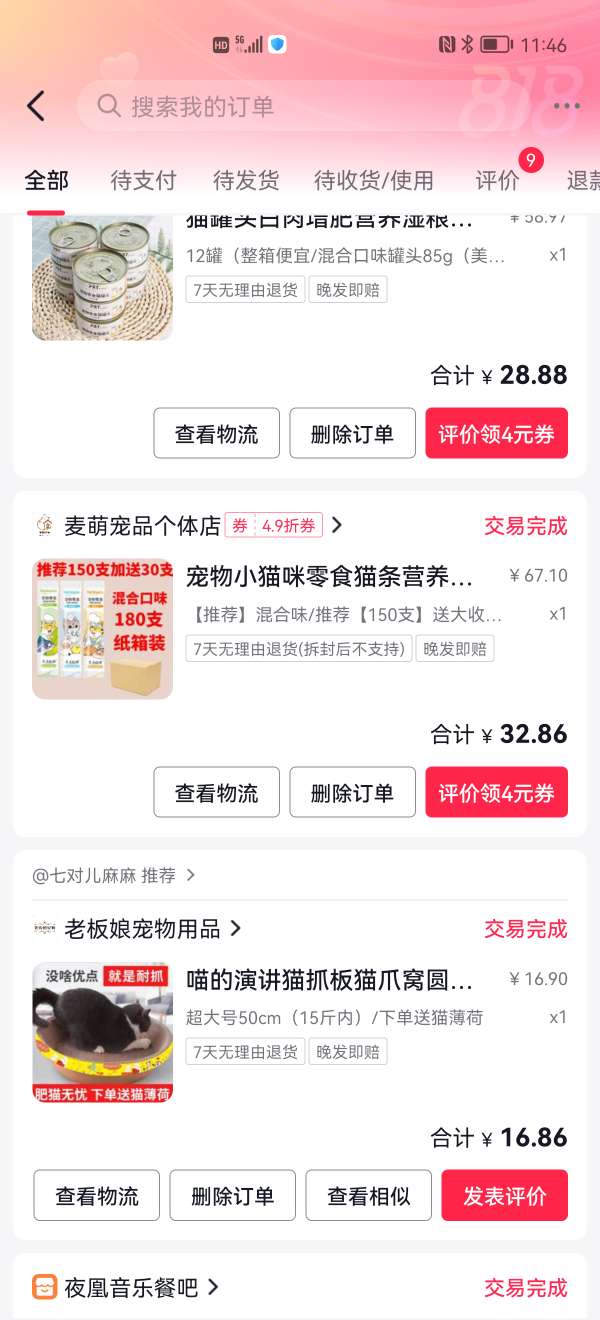The height and width of the screenshot is (1320, 600).
Task: Tap 查看物流 for the 28.88 order
Action: (216, 434)
